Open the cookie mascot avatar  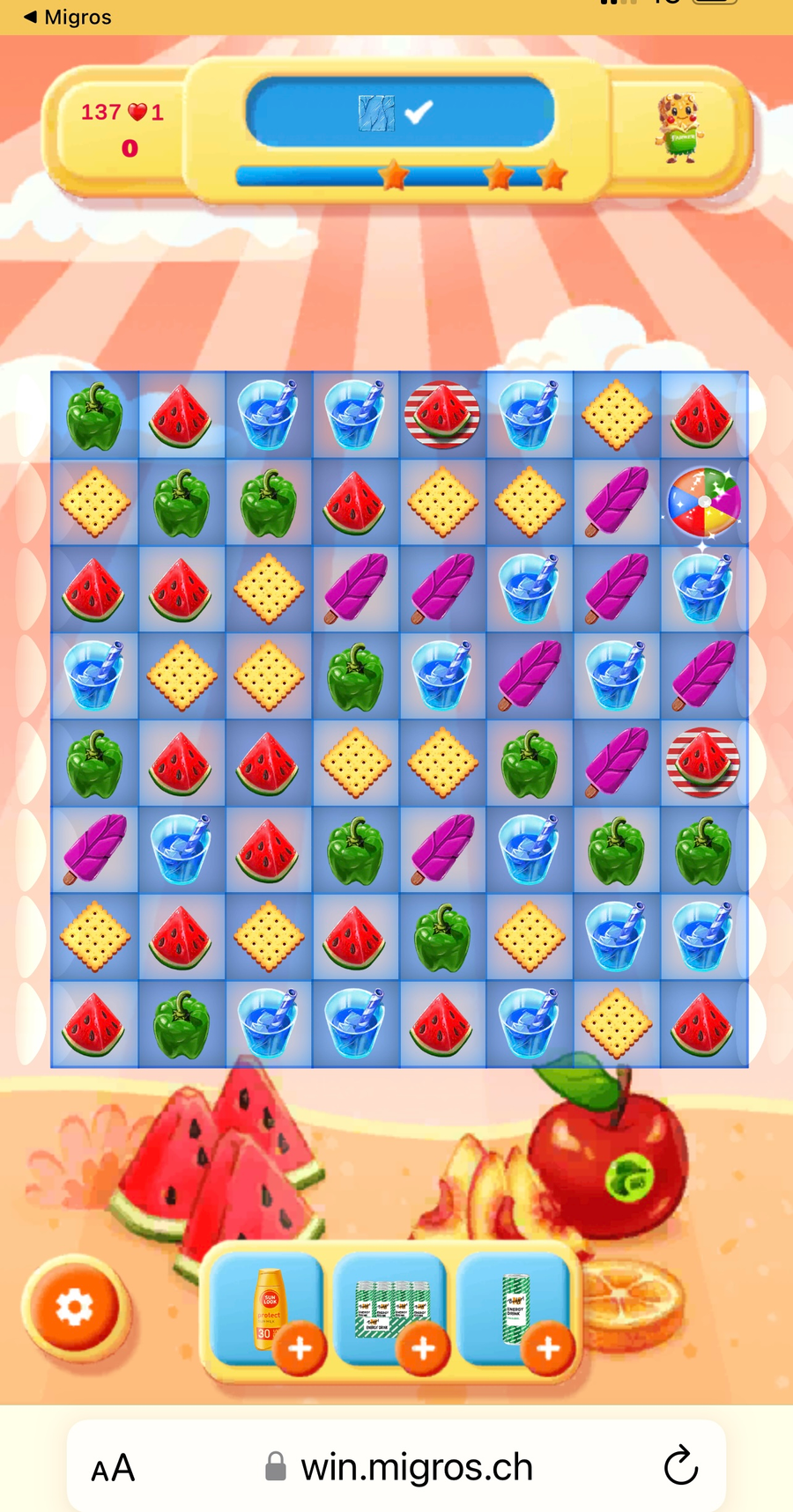(677, 129)
